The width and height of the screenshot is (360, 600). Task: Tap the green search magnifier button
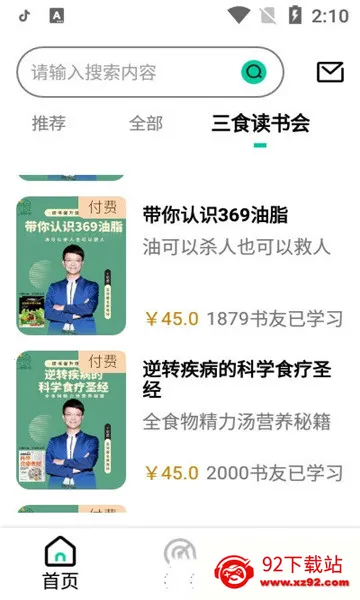(254, 72)
